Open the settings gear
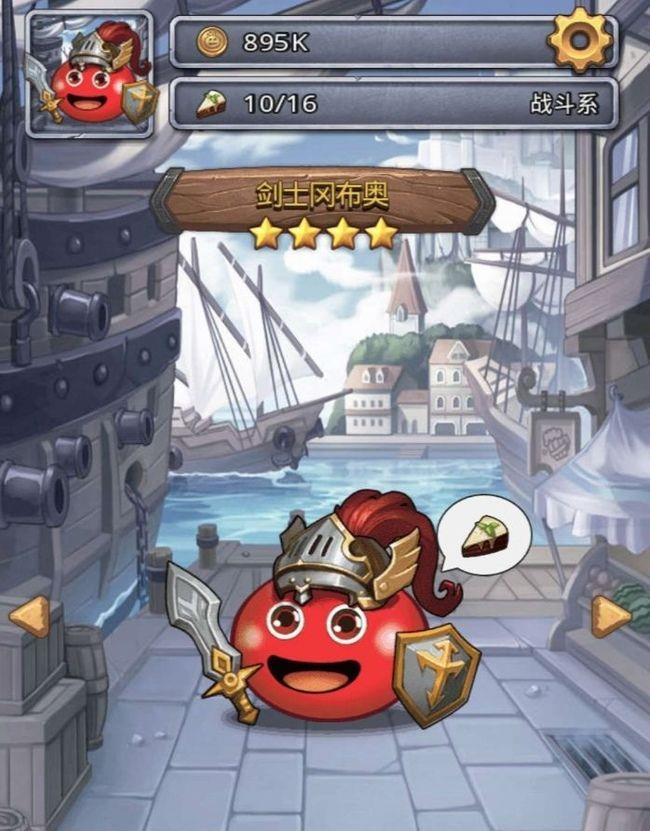650x831 pixels. click(x=579, y=41)
